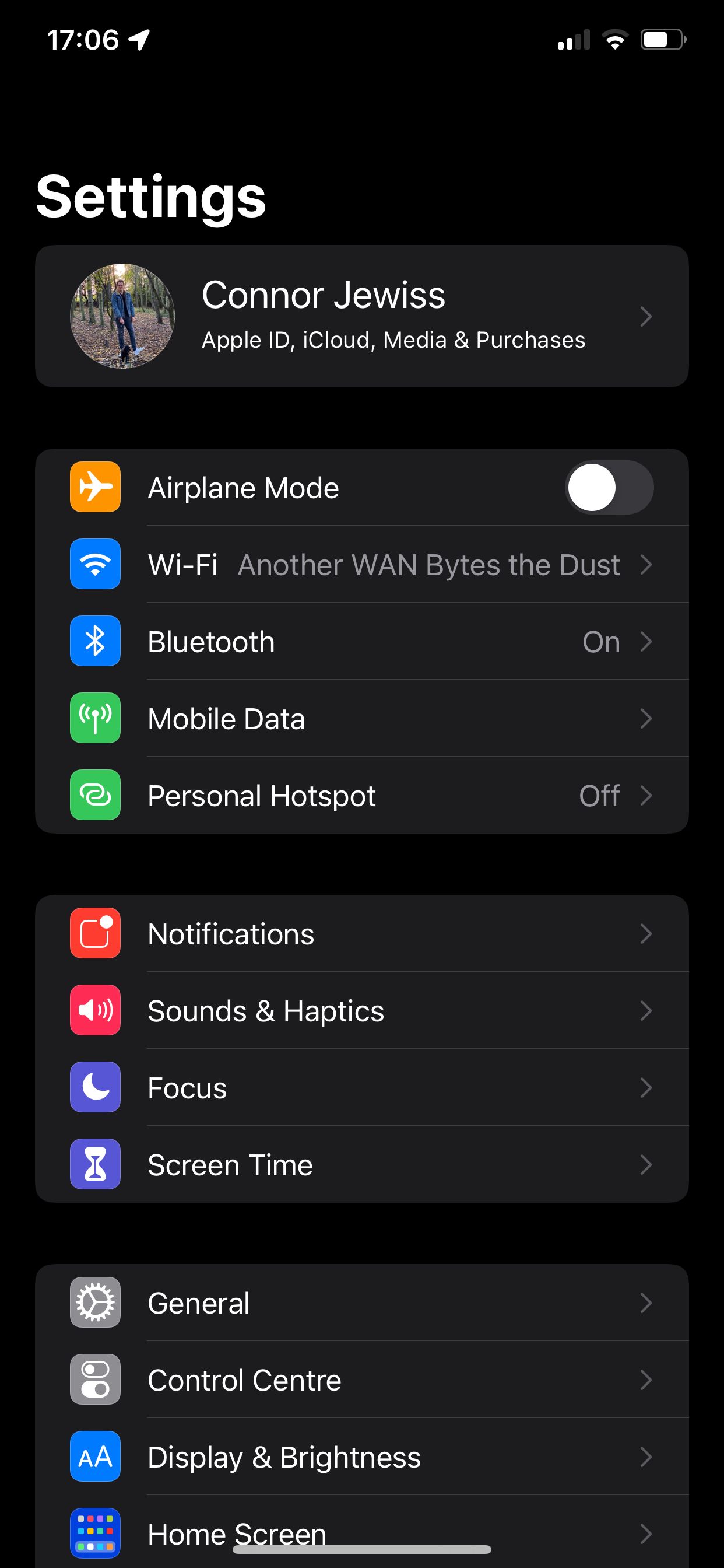Click the hourglass Screen Time icon
This screenshot has width=724, height=1568.
coord(95,1164)
